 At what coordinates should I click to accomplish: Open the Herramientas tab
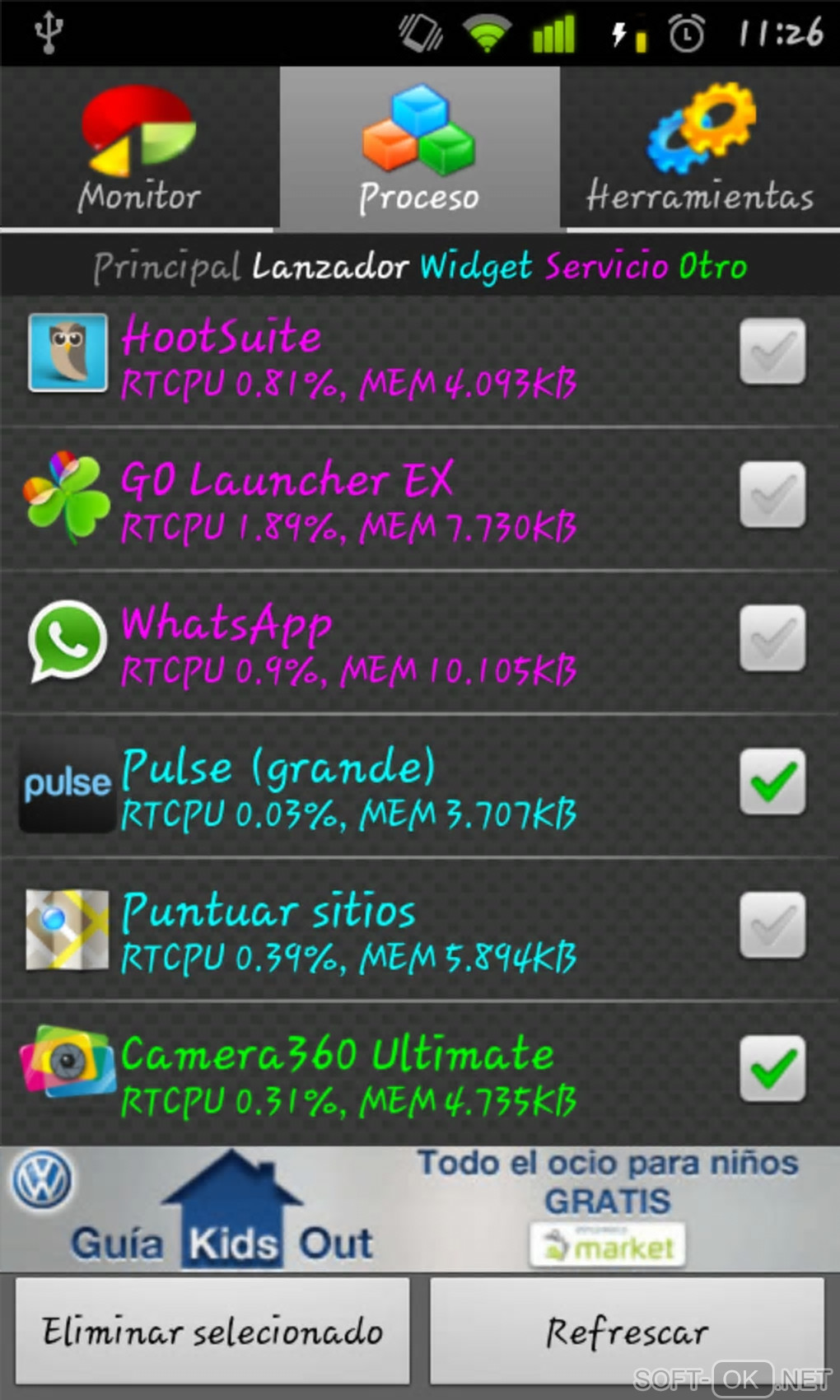(x=700, y=148)
